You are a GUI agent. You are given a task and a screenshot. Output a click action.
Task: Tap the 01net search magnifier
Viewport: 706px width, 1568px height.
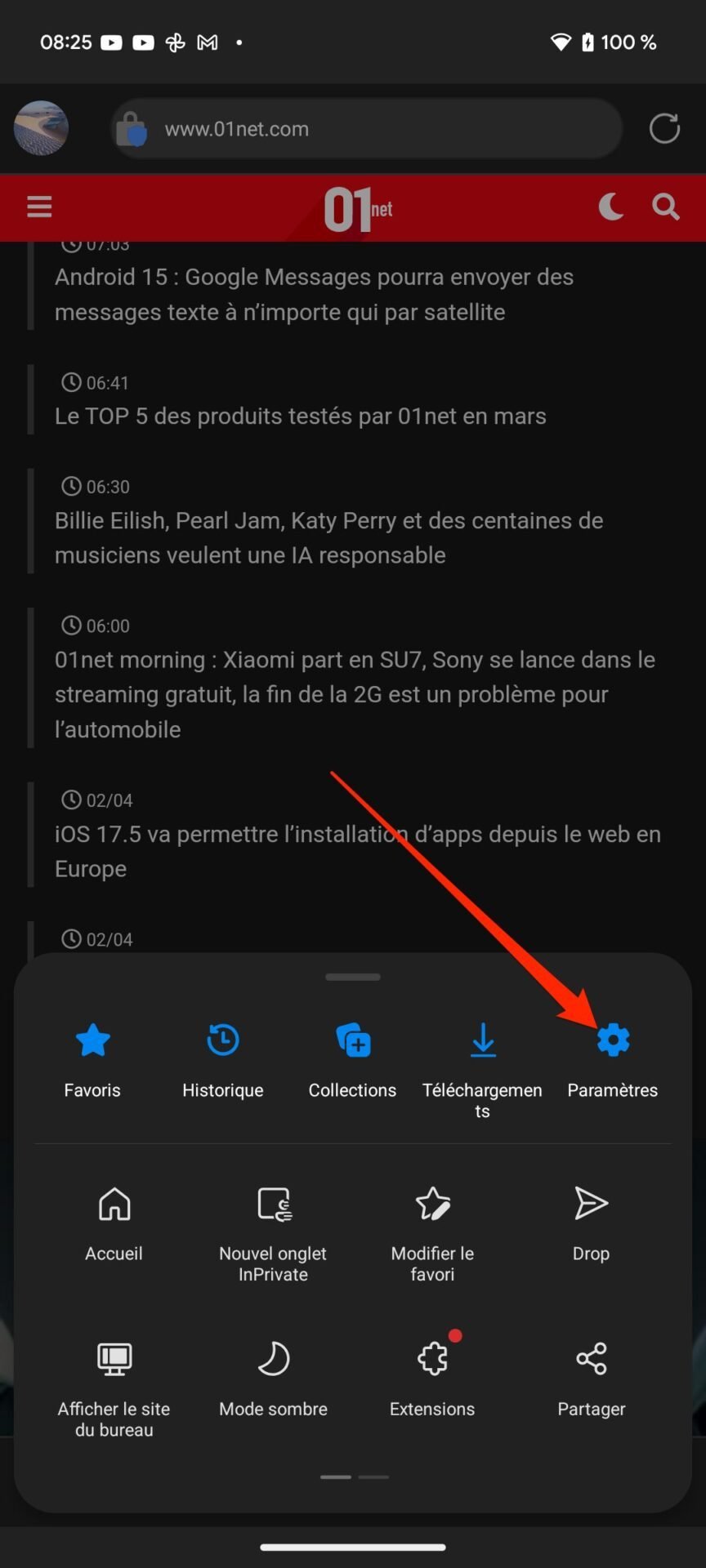coord(666,207)
